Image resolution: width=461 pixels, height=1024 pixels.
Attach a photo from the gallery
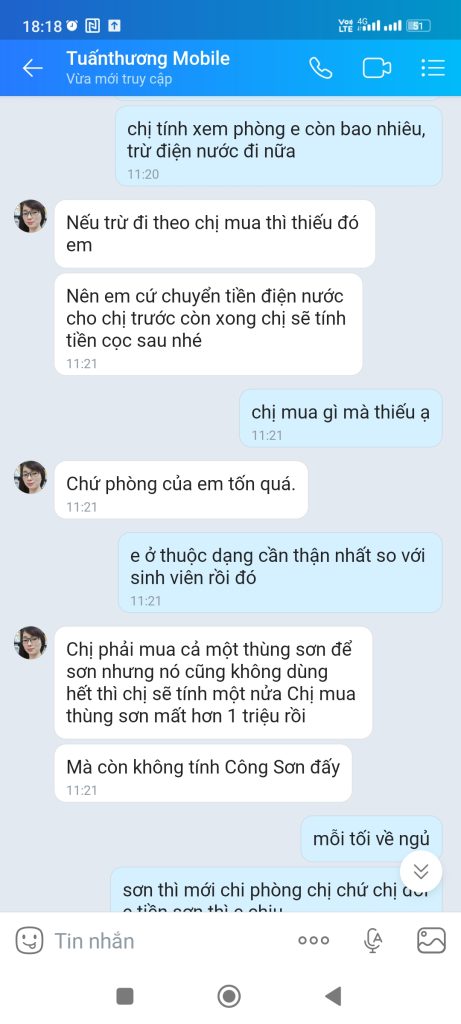(x=431, y=940)
